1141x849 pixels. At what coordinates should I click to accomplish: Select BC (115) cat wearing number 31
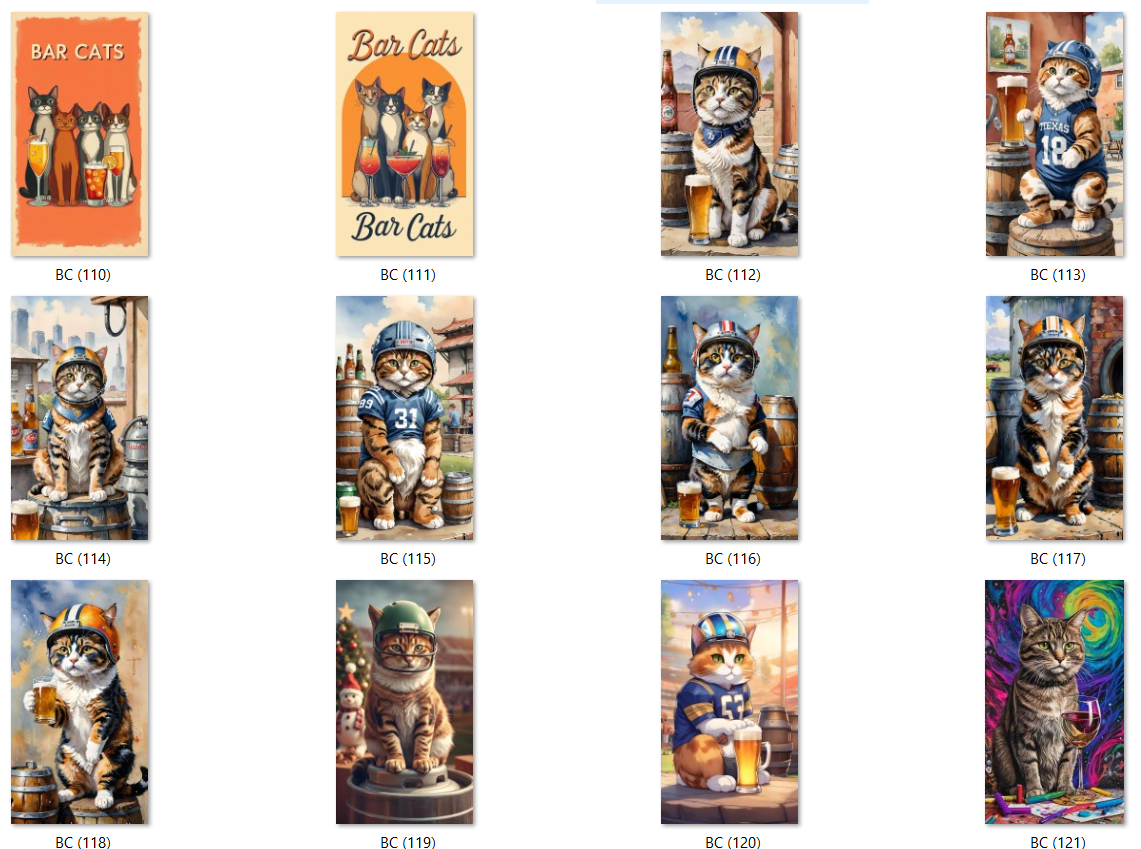tap(405, 418)
